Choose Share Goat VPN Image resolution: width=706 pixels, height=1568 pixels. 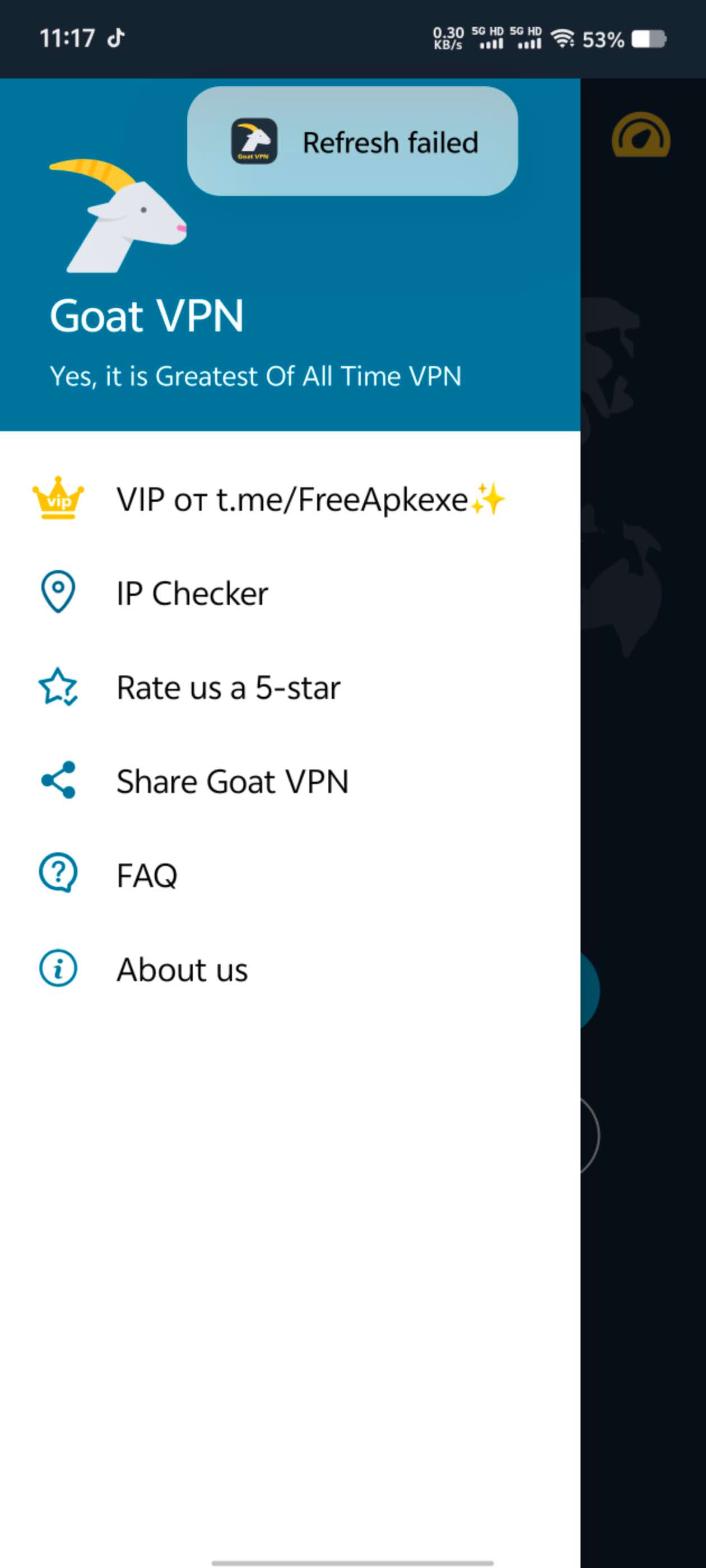[290, 781]
